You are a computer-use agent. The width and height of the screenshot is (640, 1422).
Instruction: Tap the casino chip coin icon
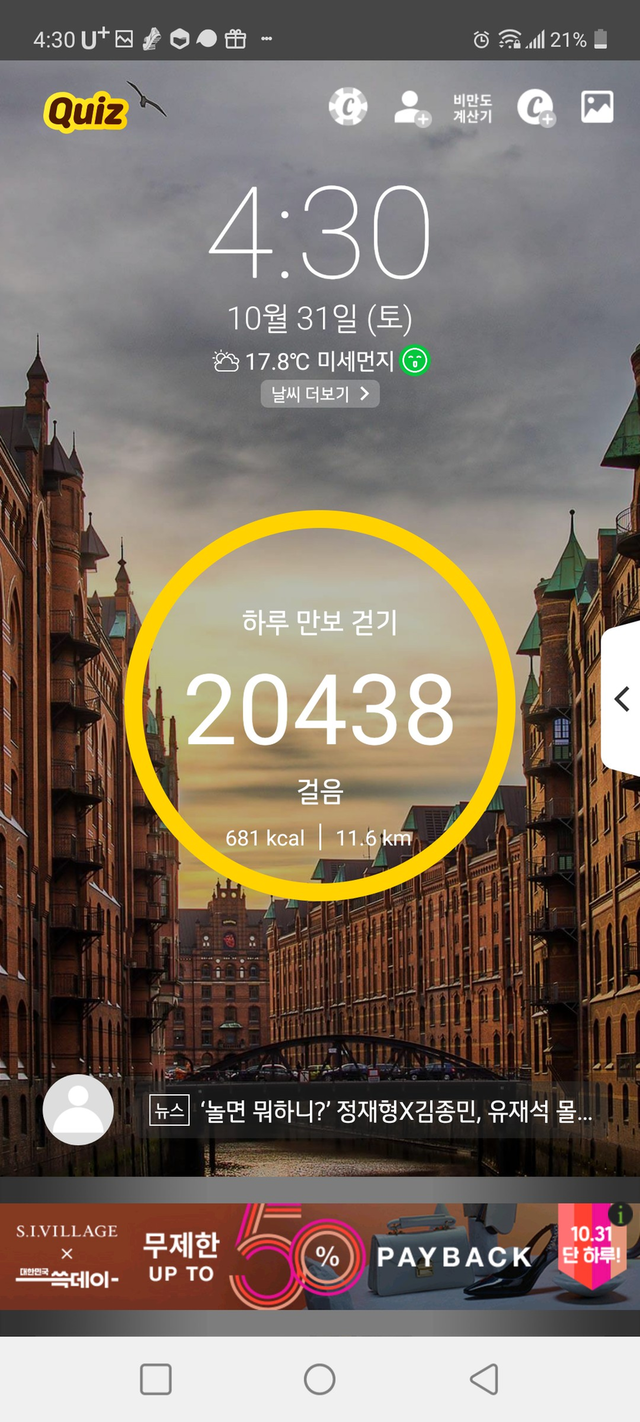click(x=348, y=107)
